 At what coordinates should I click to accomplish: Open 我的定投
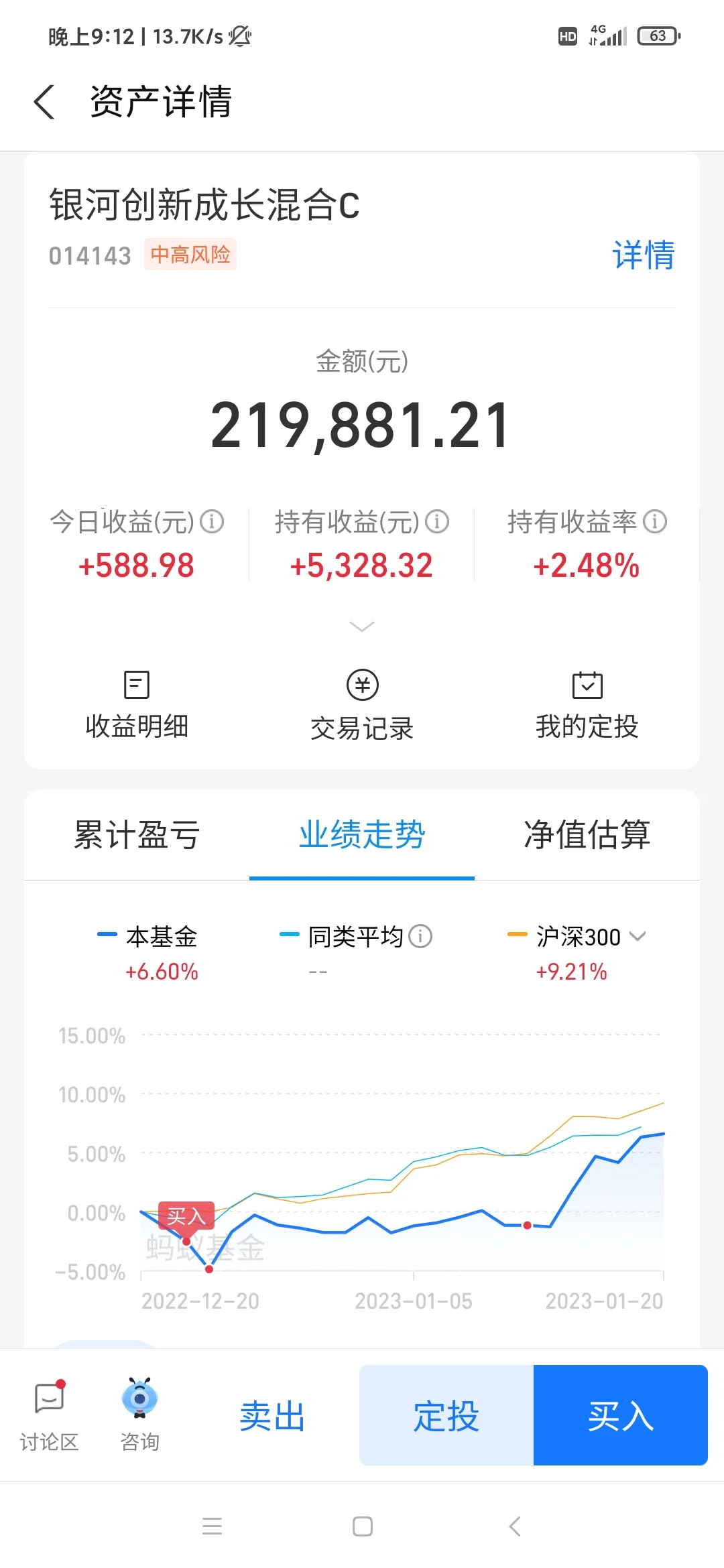[x=587, y=705]
